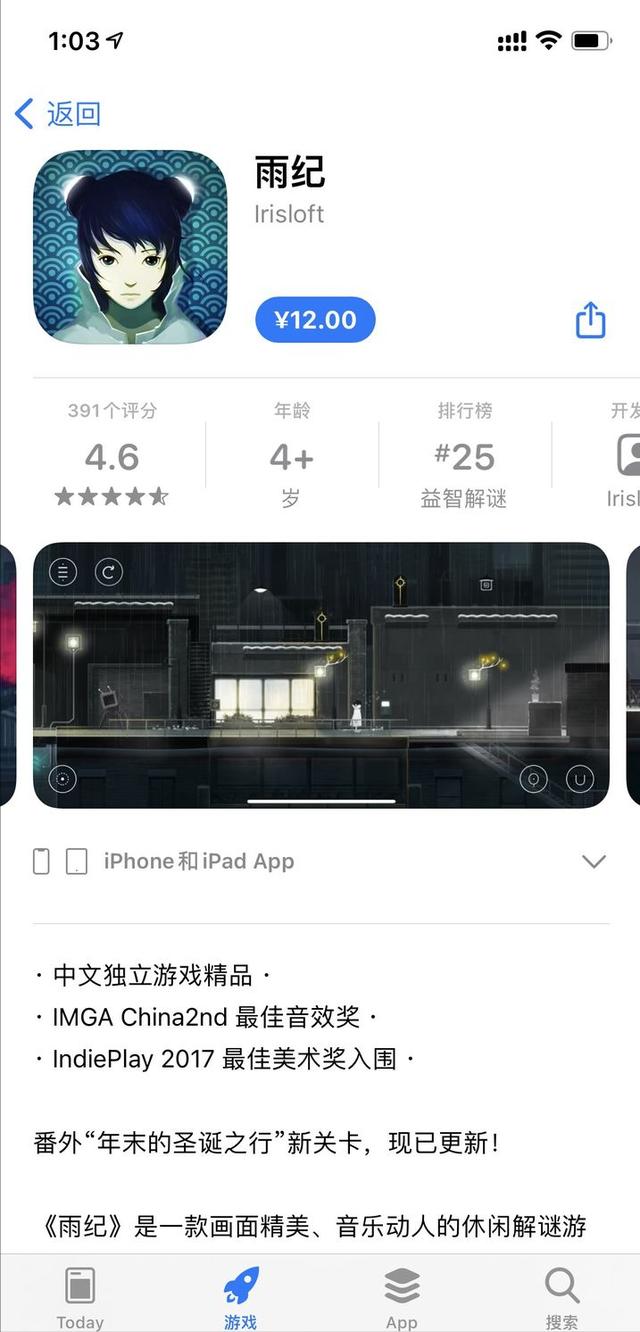Image resolution: width=640 pixels, height=1332 pixels.
Task: Share the 雨纪 app page
Action: point(590,320)
